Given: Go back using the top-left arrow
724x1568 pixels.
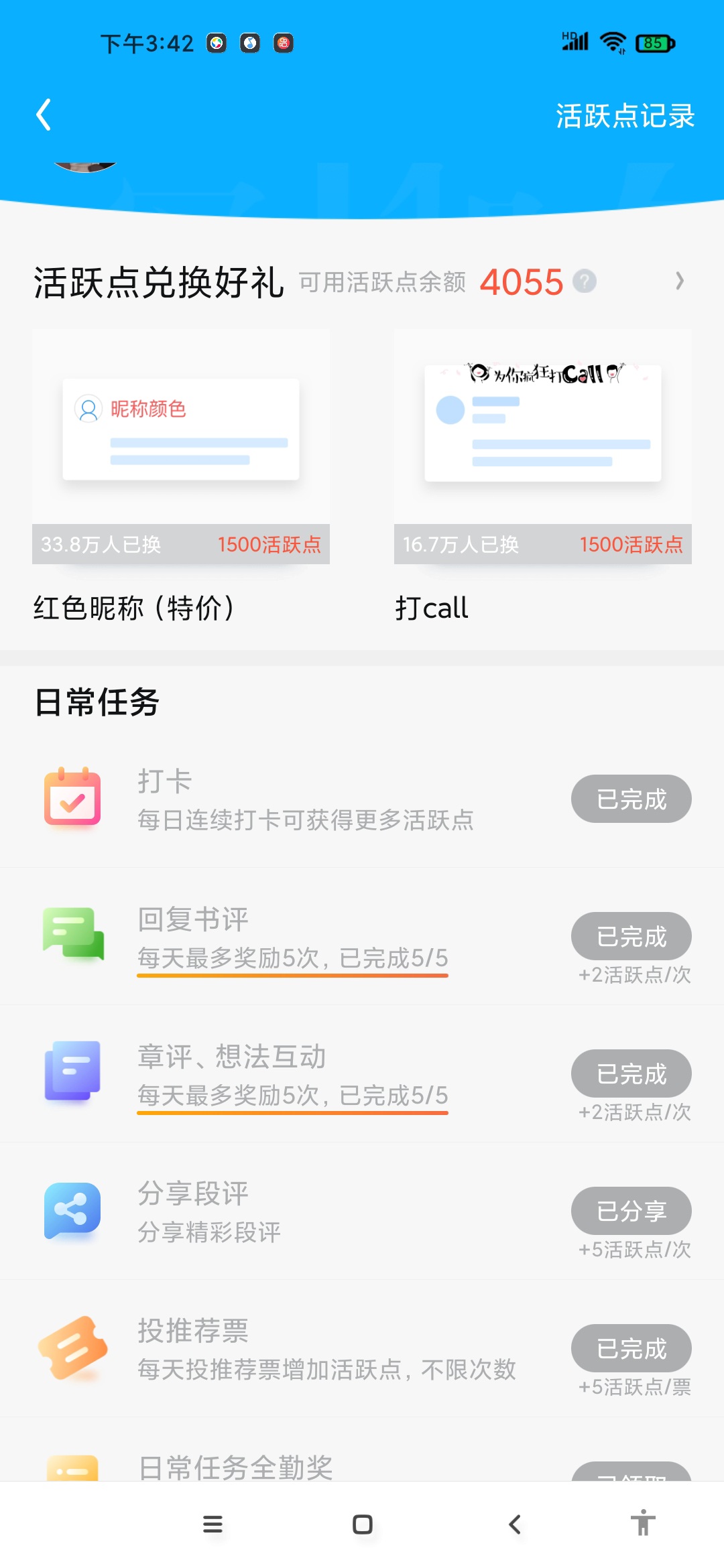Looking at the screenshot, I should click(x=44, y=115).
